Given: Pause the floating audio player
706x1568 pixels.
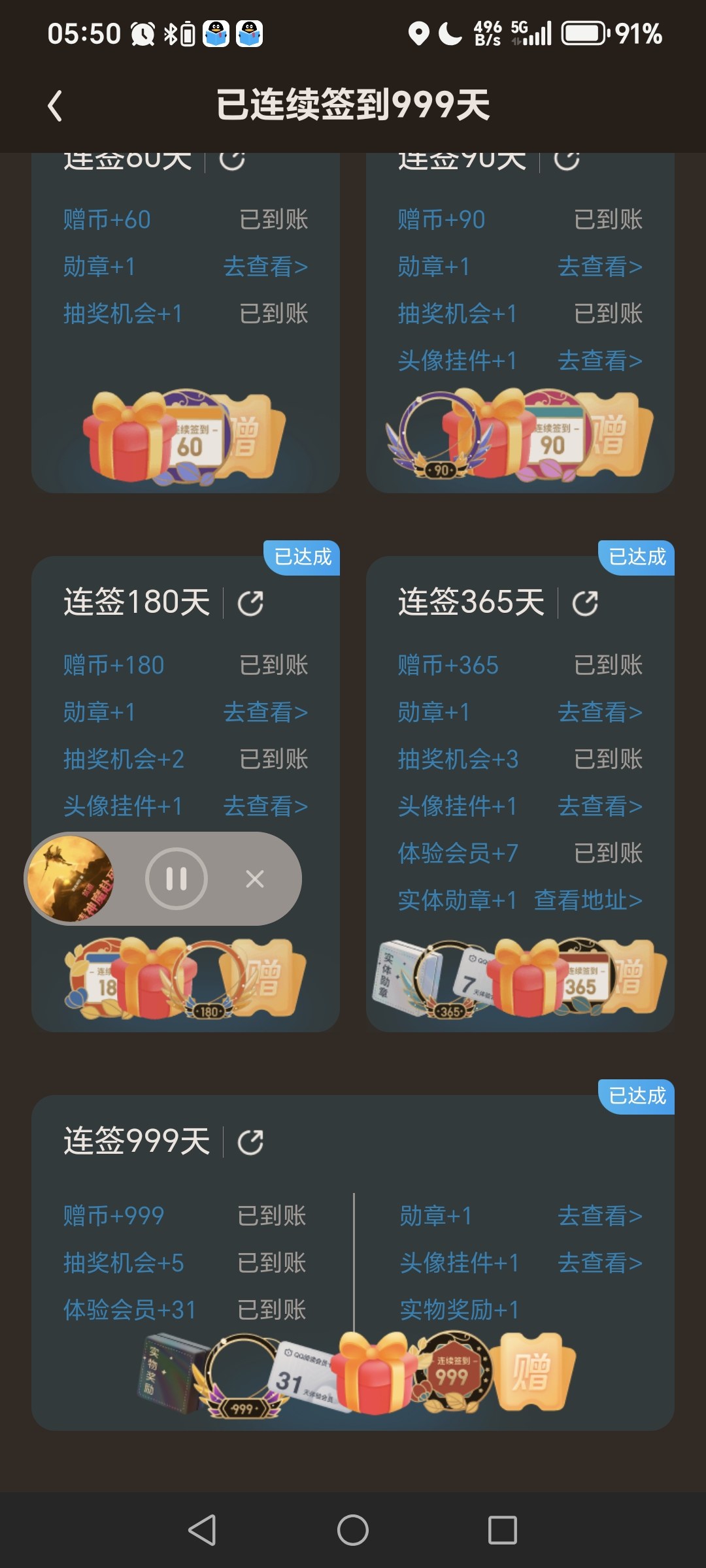Looking at the screenshot, I should point(176,879).
